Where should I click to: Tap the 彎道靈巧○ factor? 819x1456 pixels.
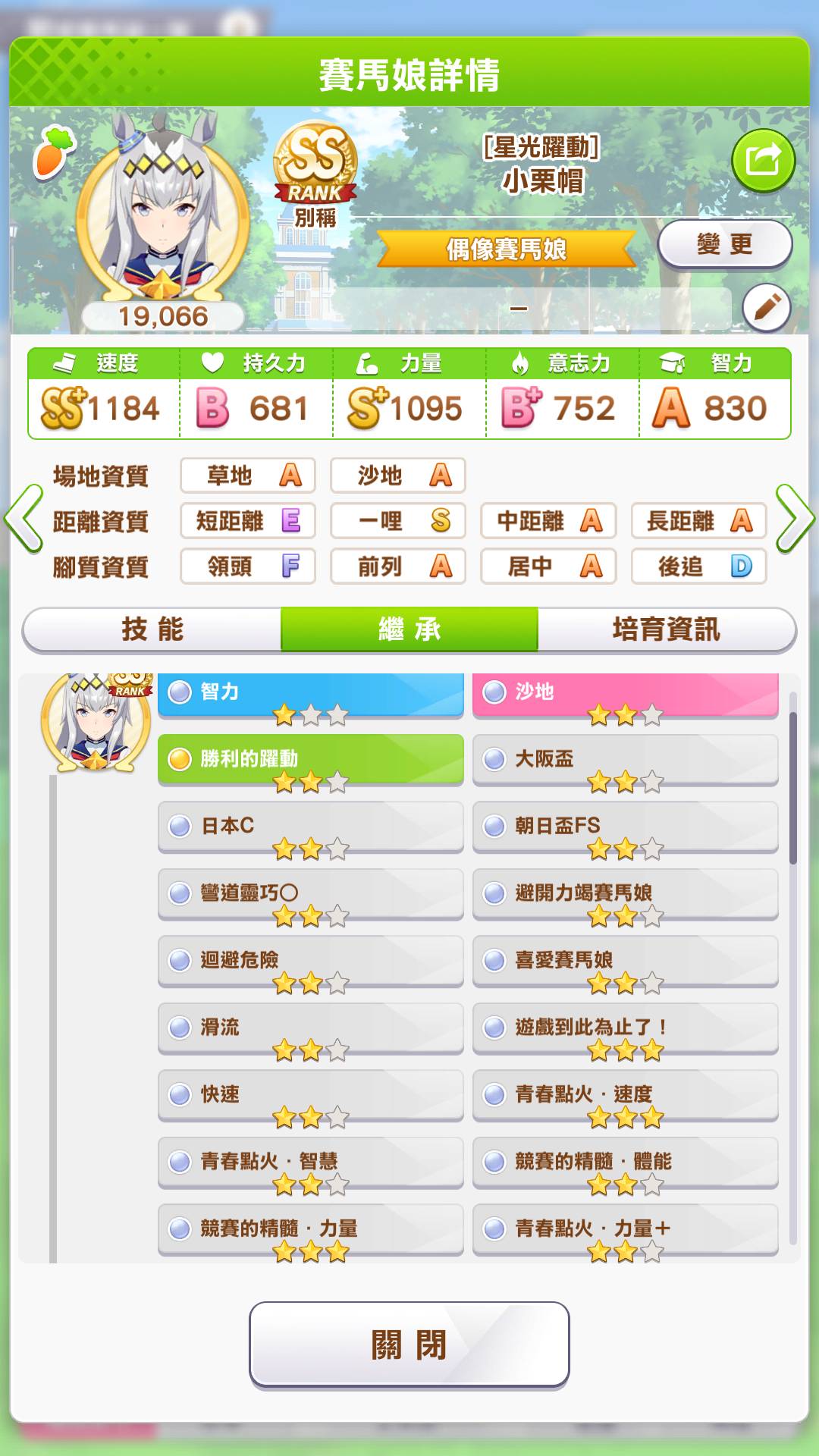[x=311, y=894]
